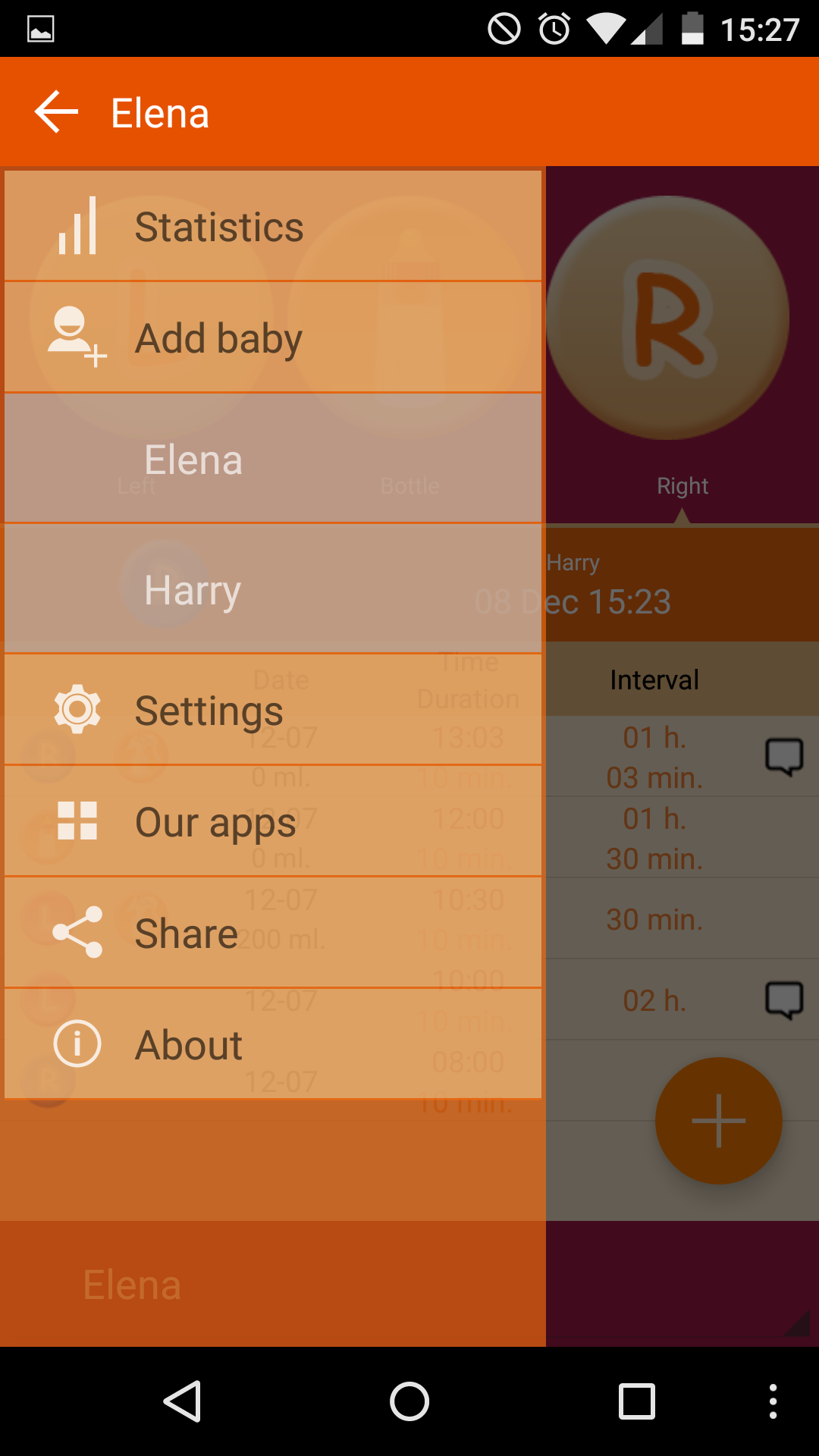Switch to baby Elena
The height and width of the screenshot is (1456, 819).
click(x=273, y=459)
